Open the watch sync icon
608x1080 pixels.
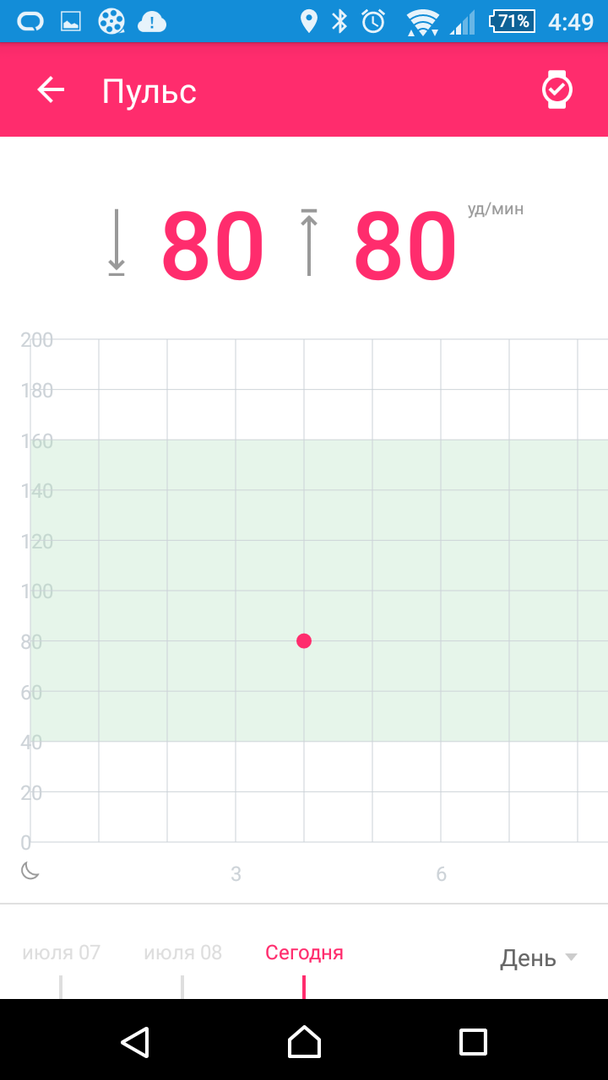coord(557,91)
